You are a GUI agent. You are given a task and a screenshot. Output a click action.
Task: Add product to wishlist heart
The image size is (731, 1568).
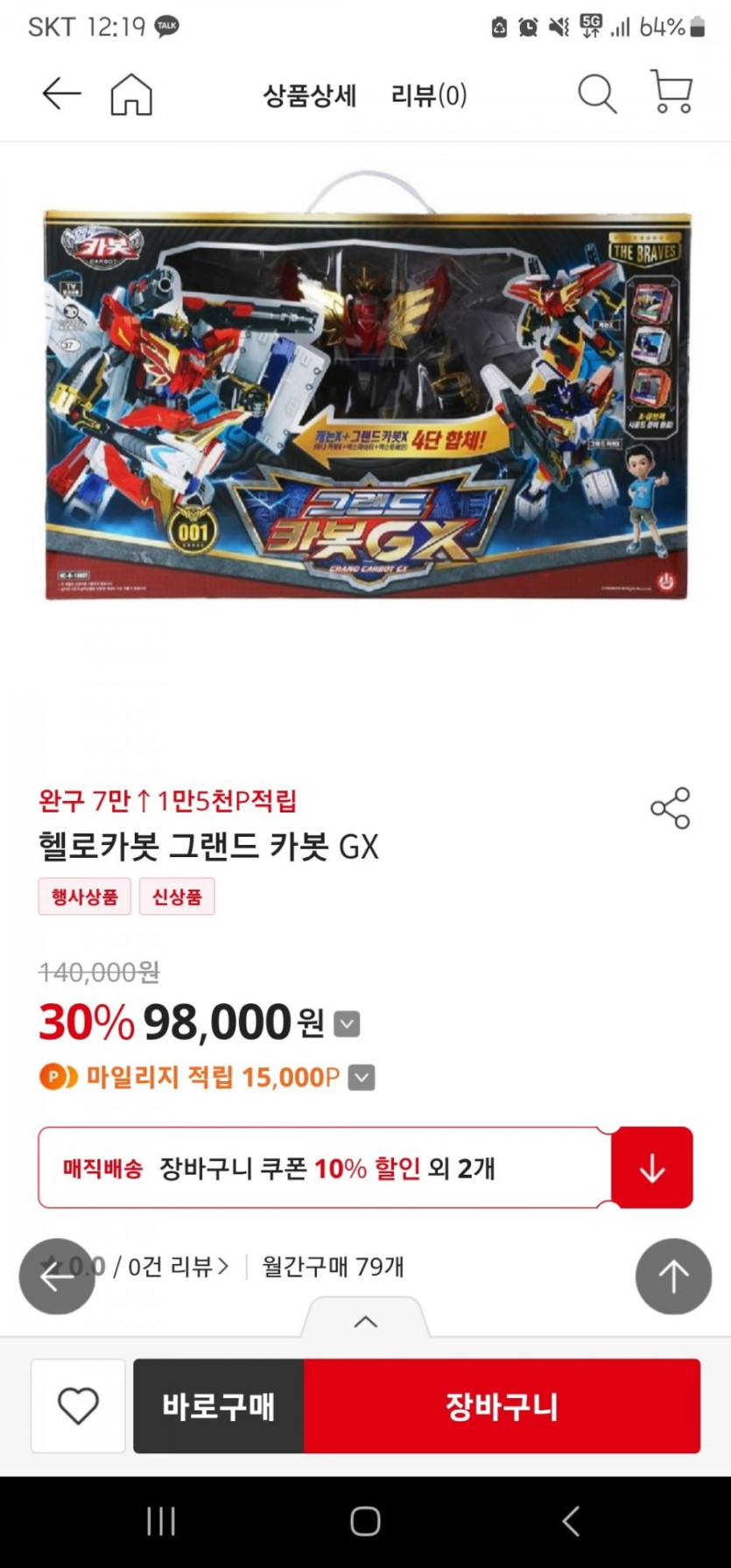tap(78, 1406)
